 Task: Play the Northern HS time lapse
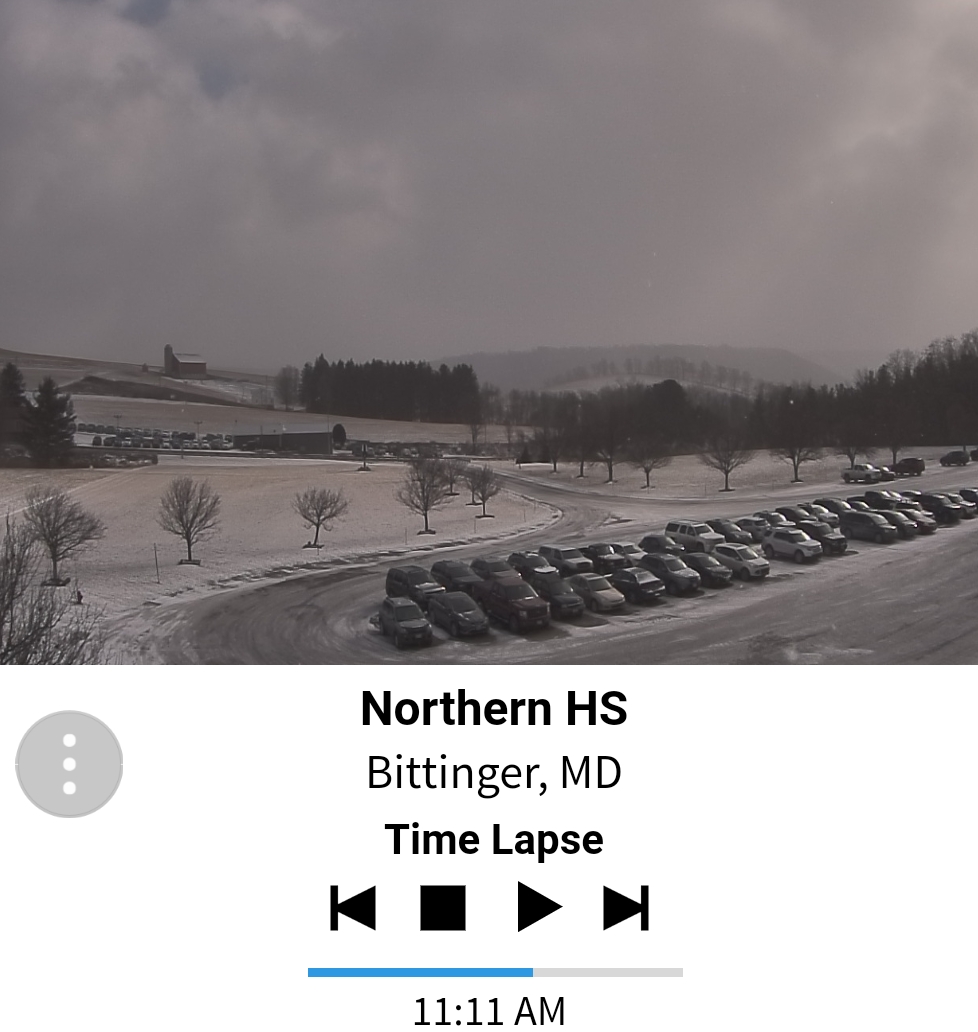point(539,908)
